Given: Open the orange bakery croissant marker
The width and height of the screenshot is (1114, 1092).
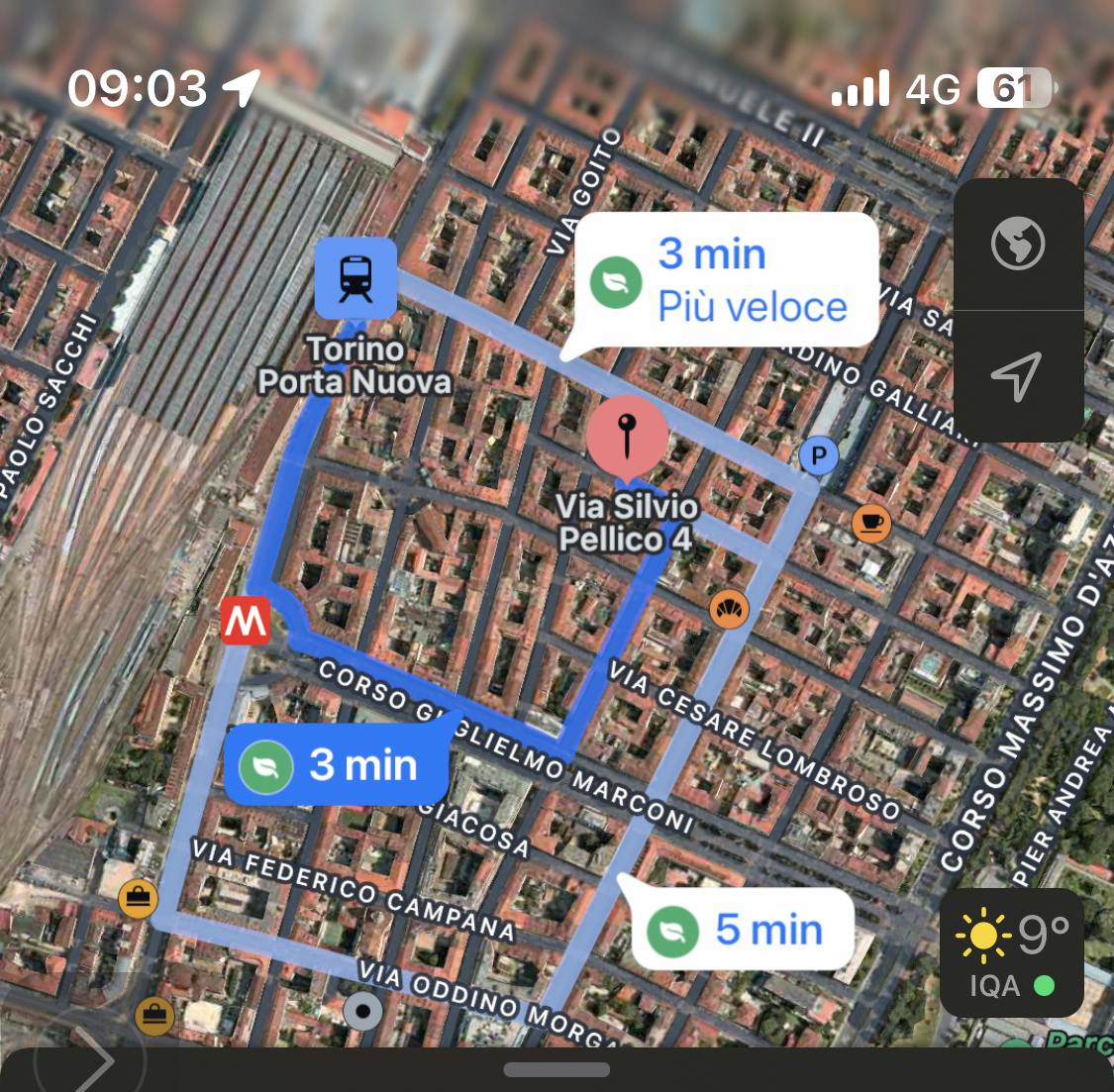Looking at the screenshot, I should point(729,609).
